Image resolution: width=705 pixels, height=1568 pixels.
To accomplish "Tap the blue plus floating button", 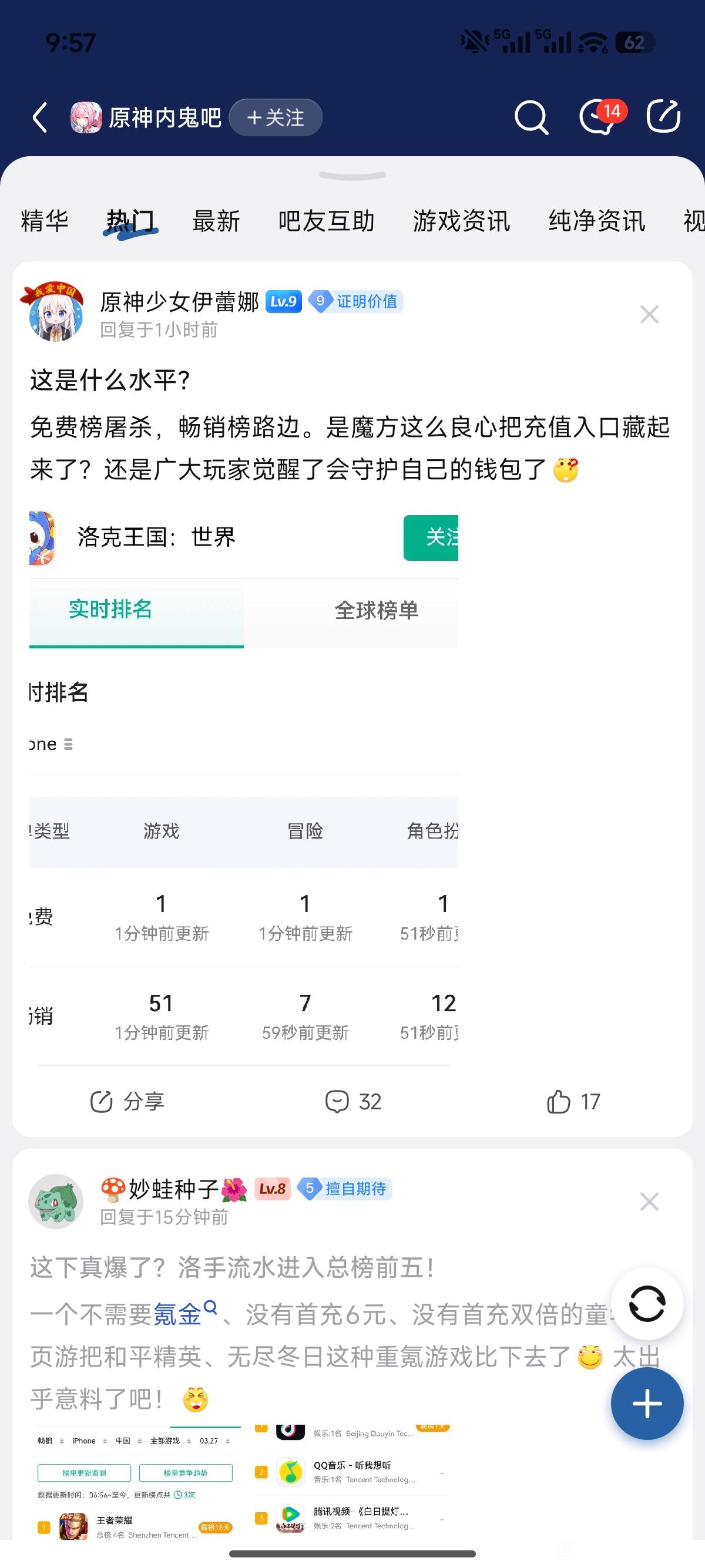I will [647, 1403].
